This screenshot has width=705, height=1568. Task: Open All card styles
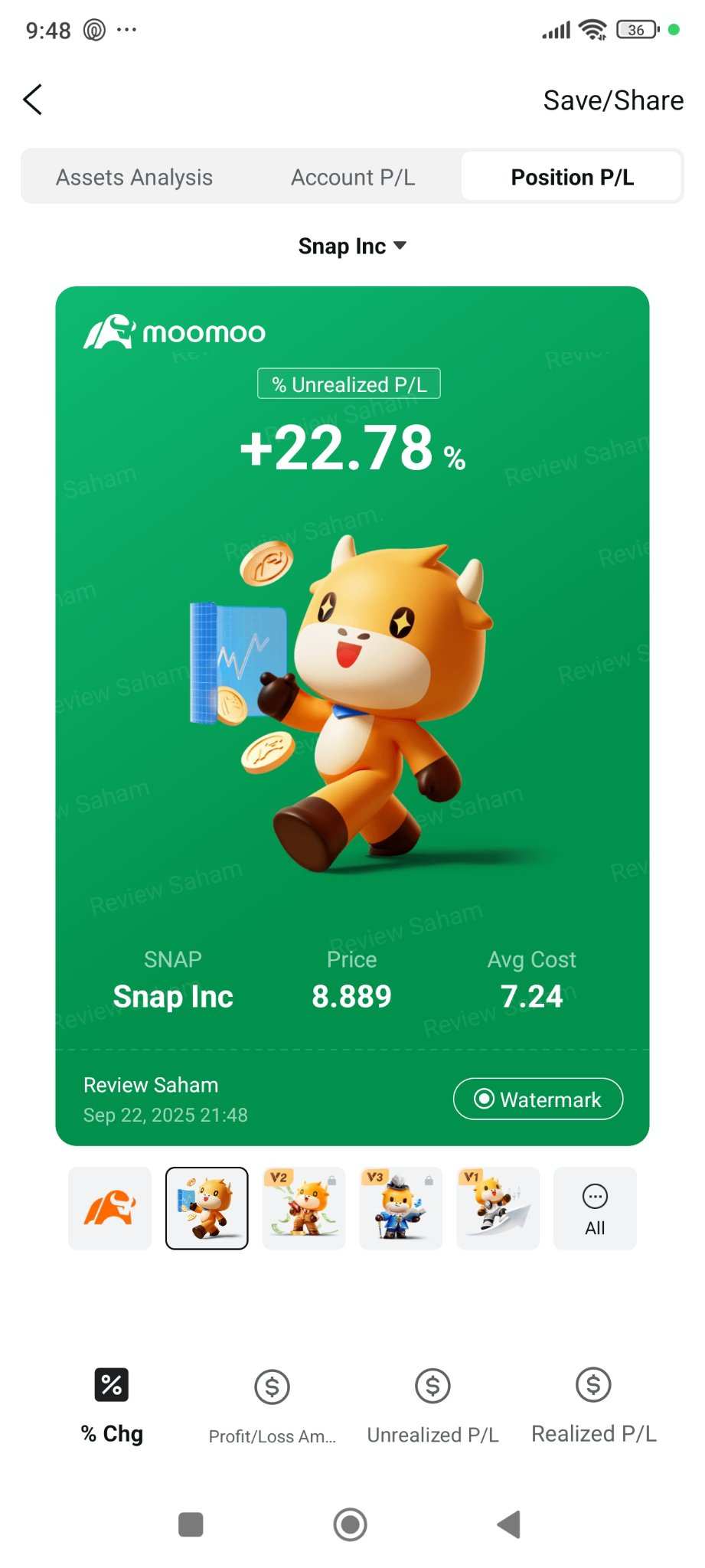595,1208
